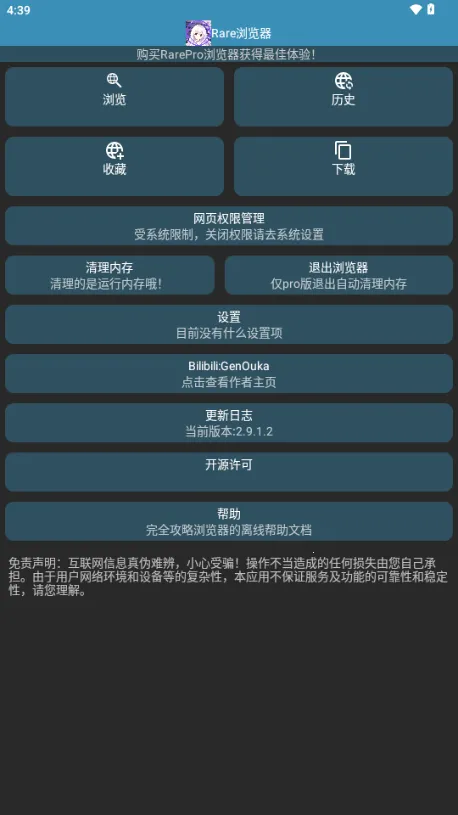Open the 下载 downloads page
458x815 pixels.
(343, 166)
